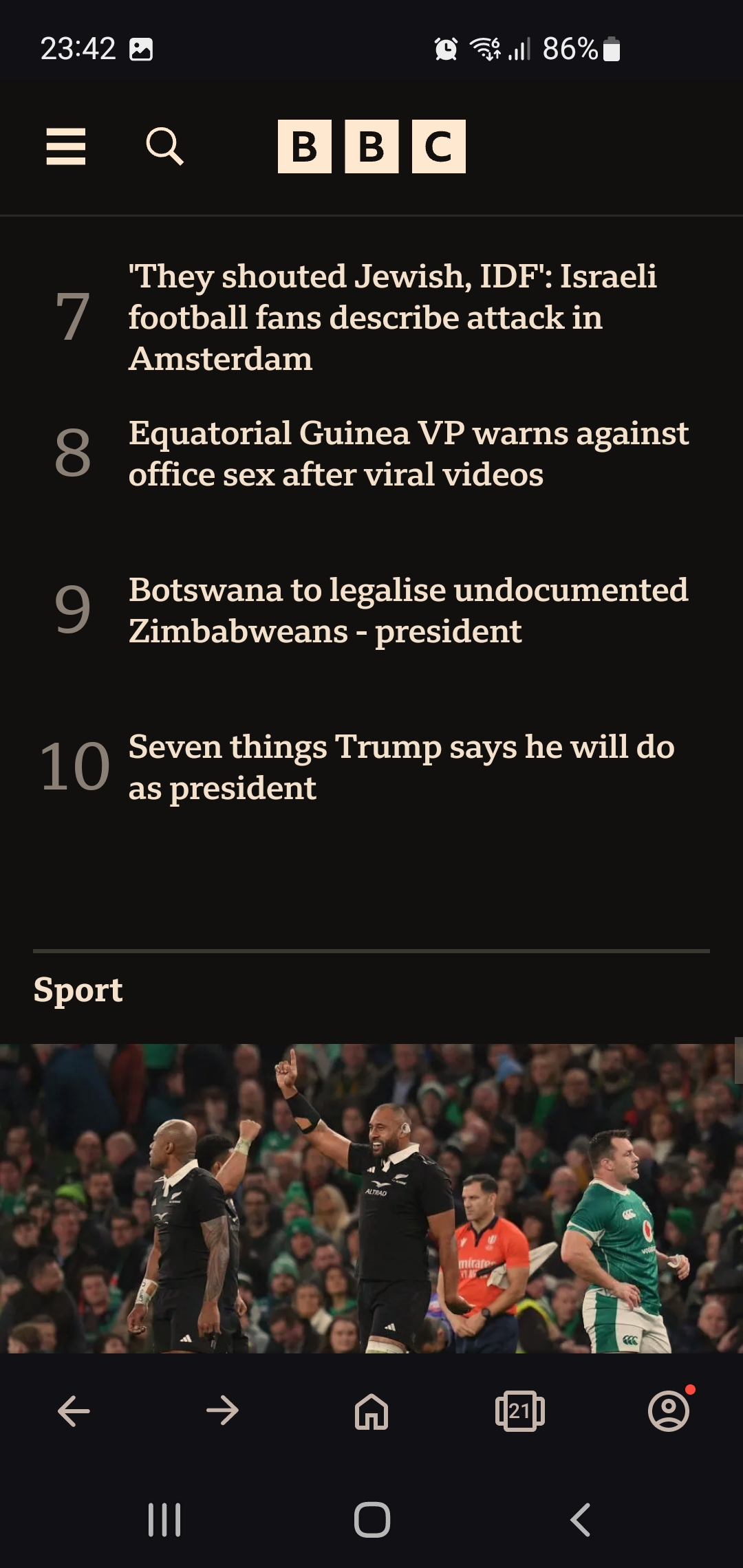The image size is (743, 1568).
Task: Go forward in the browser
Action: 222,1411
